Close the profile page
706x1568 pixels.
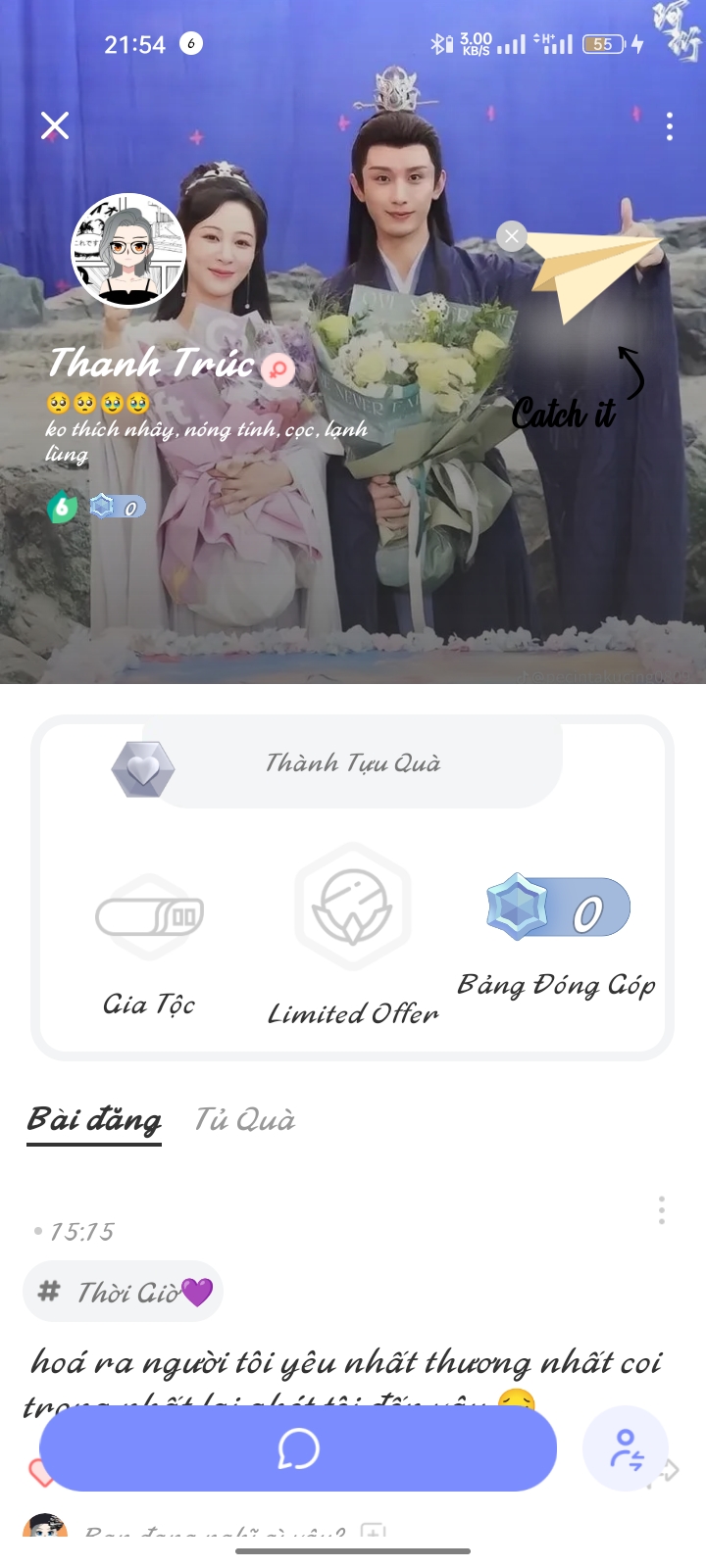[55, 125]
